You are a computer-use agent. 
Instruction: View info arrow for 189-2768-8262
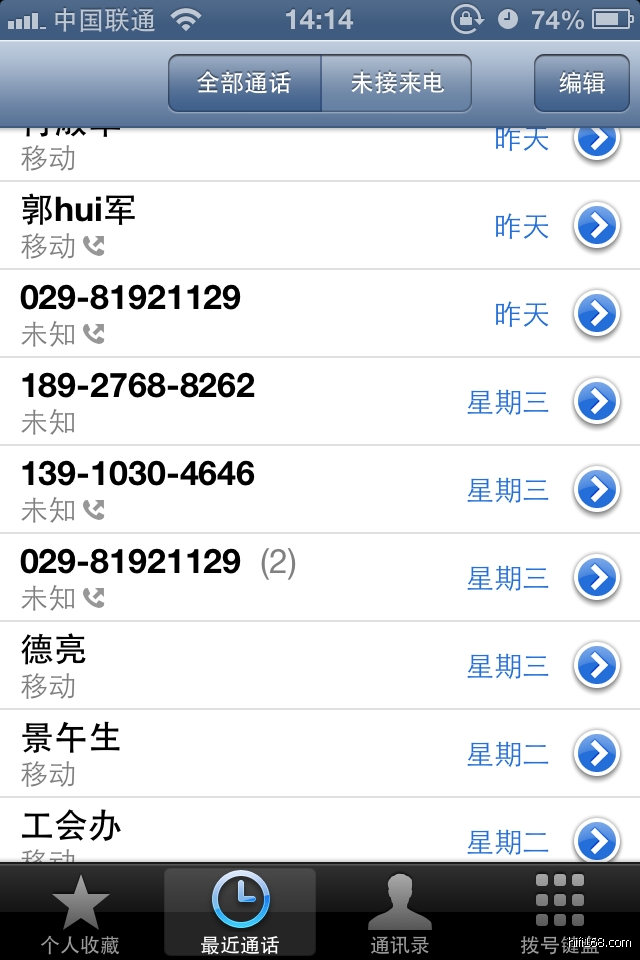596,402
